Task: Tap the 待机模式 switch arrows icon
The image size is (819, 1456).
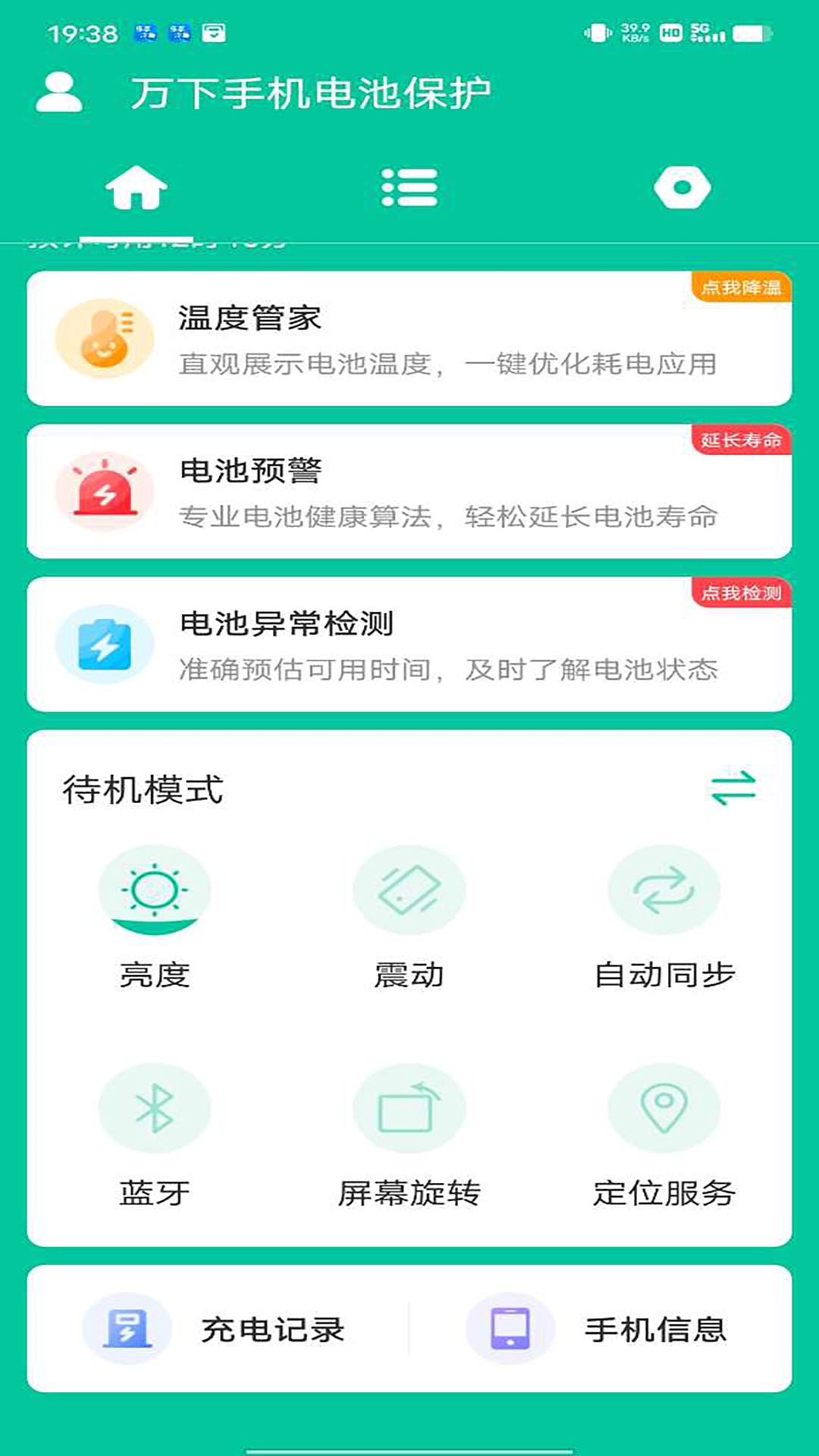Action: point(733,788)
